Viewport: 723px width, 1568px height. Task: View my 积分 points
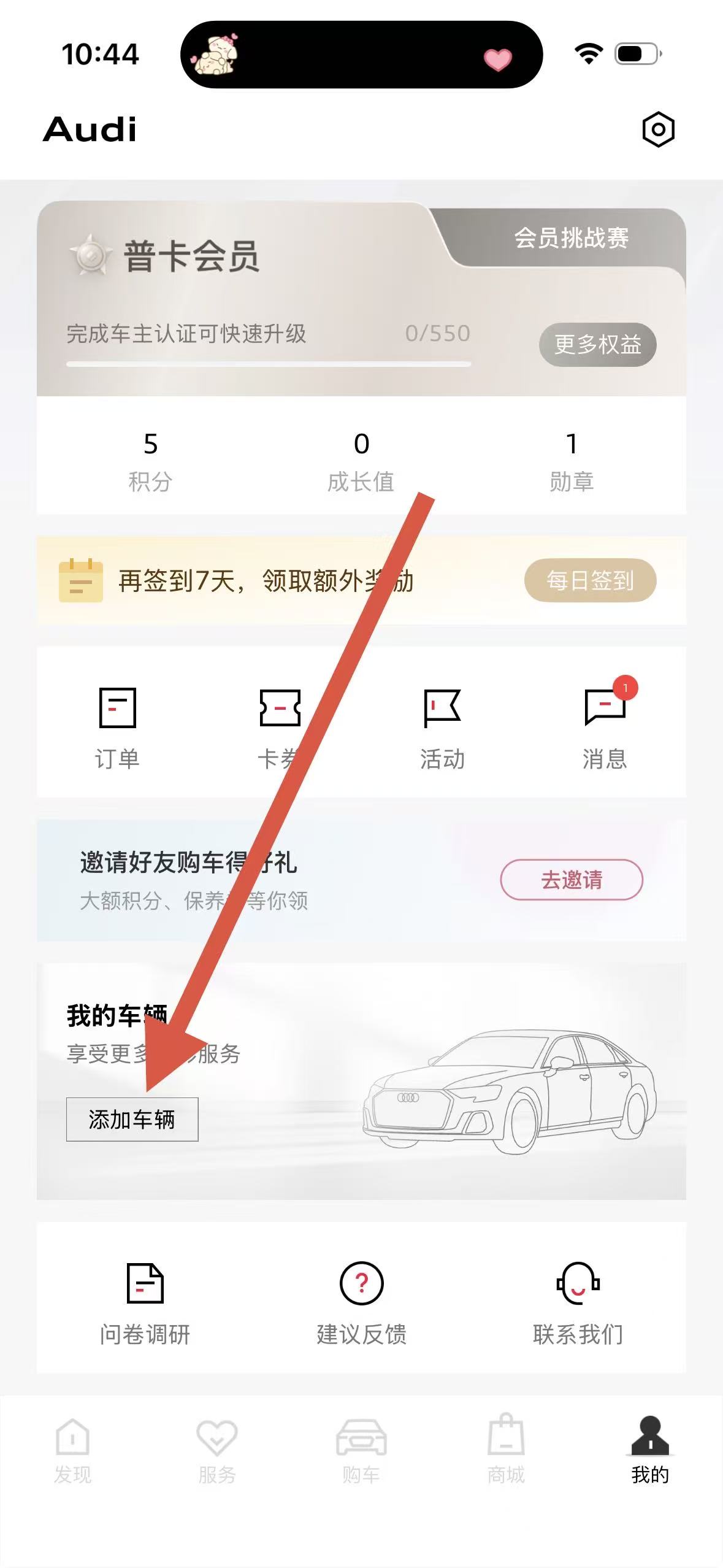[150, 460]
